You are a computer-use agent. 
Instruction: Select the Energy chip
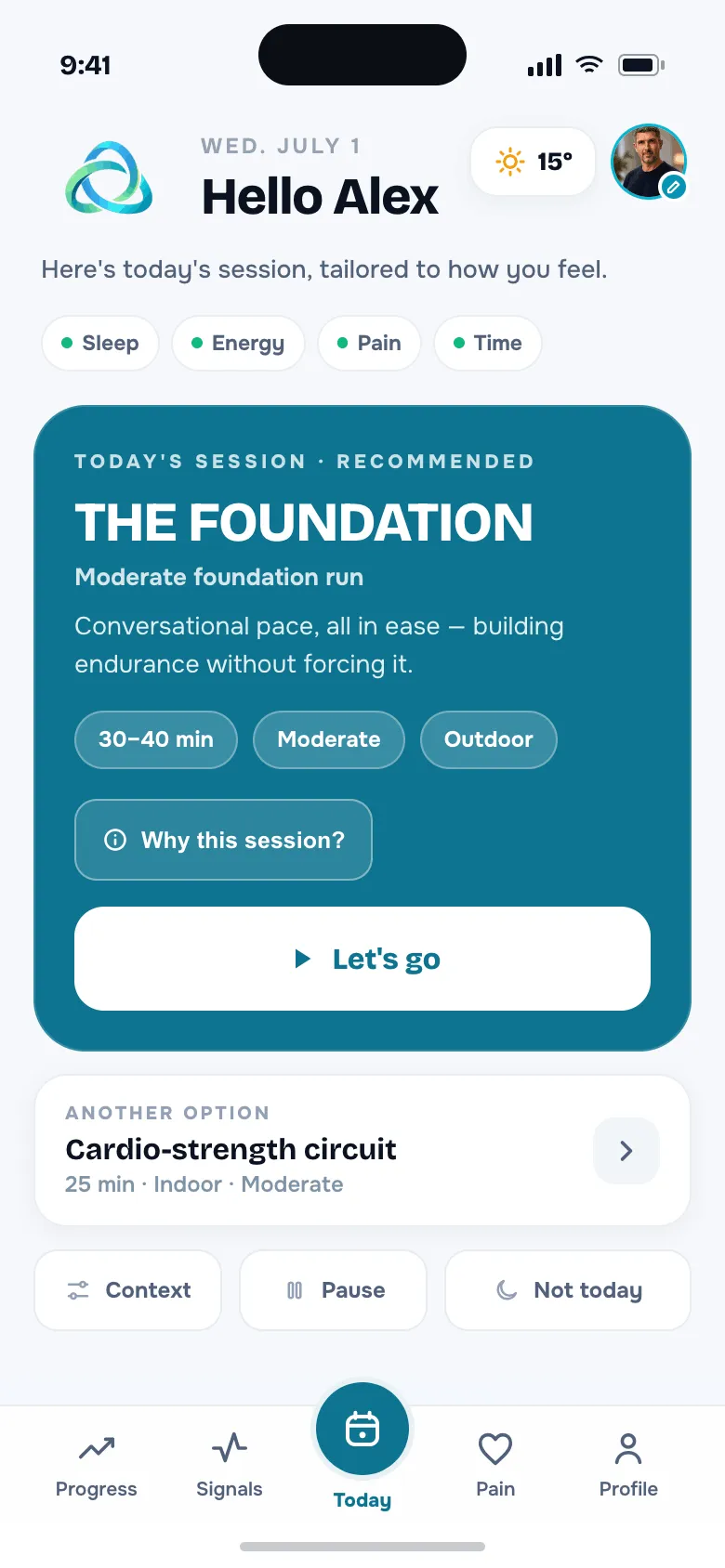tap(238, 343)
